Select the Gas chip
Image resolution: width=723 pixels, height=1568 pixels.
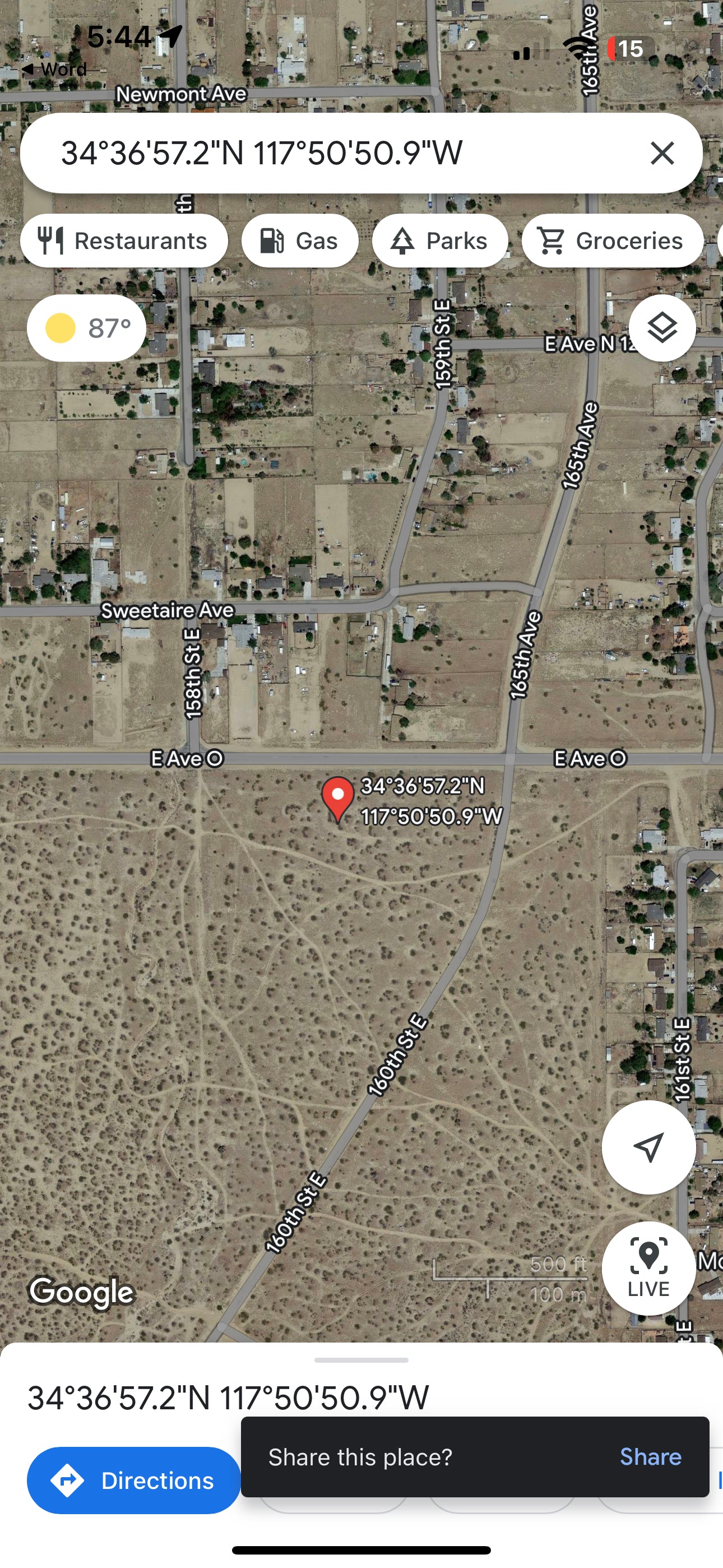pyautogui.click(x=299, y=241)
